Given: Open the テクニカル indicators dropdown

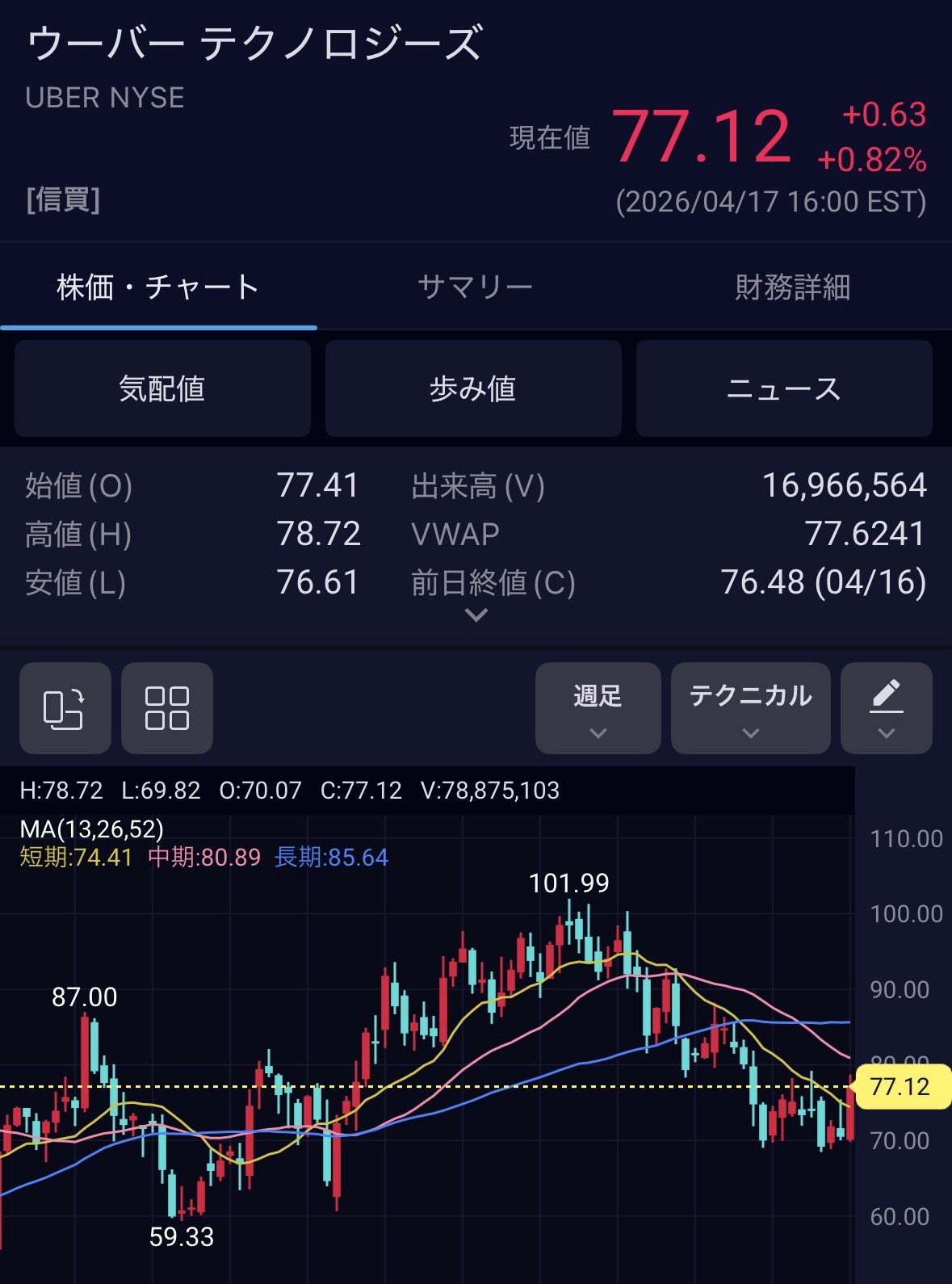Looking at the screenshot, I should (x=750, y=708).
